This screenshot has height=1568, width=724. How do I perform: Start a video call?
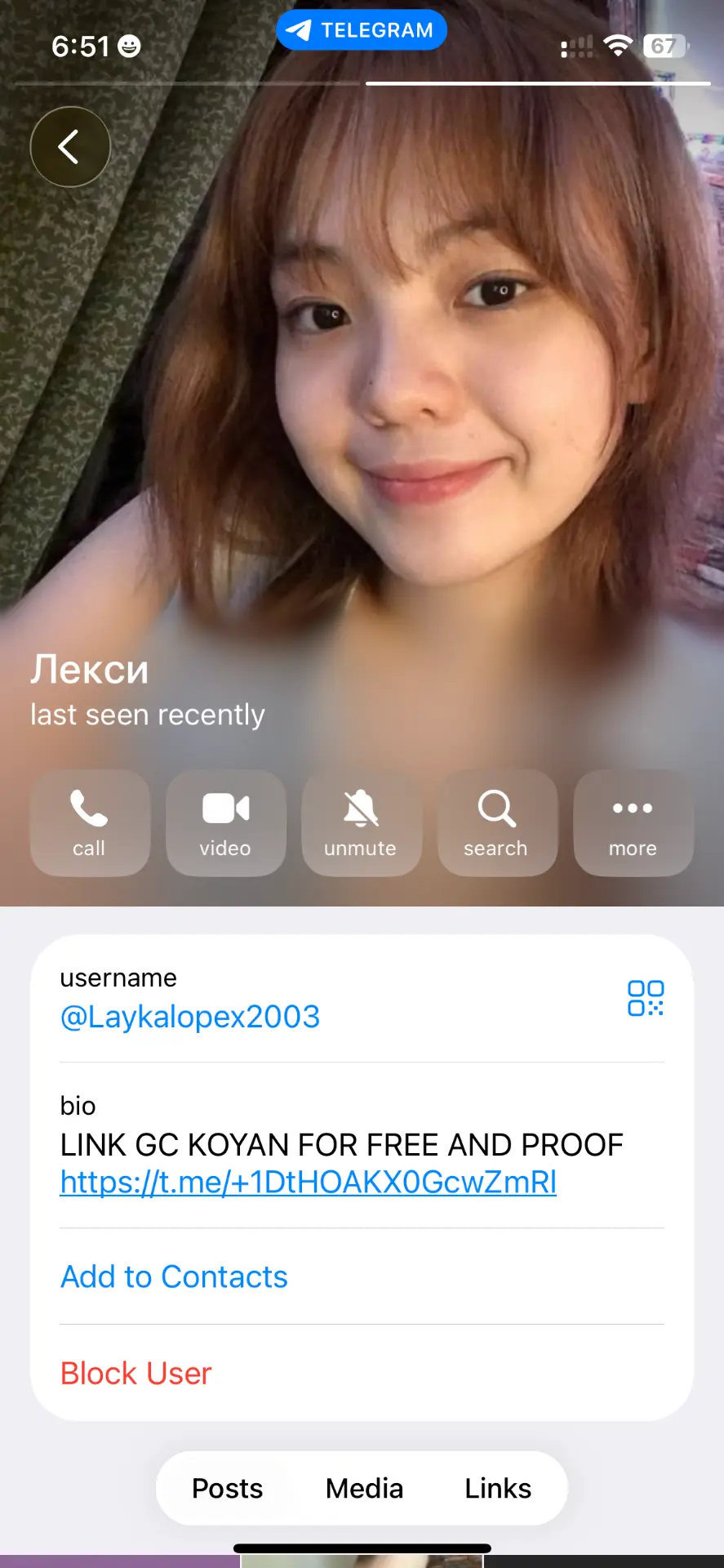click(226, 823)
